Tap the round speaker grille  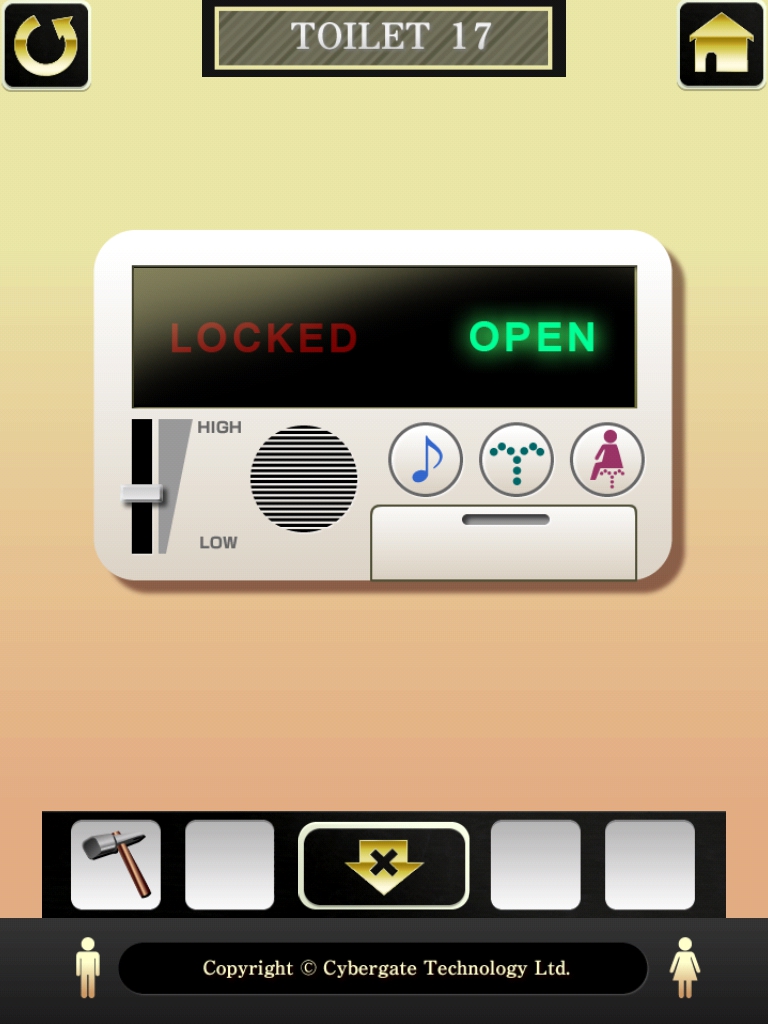pyautogui.click(x=304, y=478)
